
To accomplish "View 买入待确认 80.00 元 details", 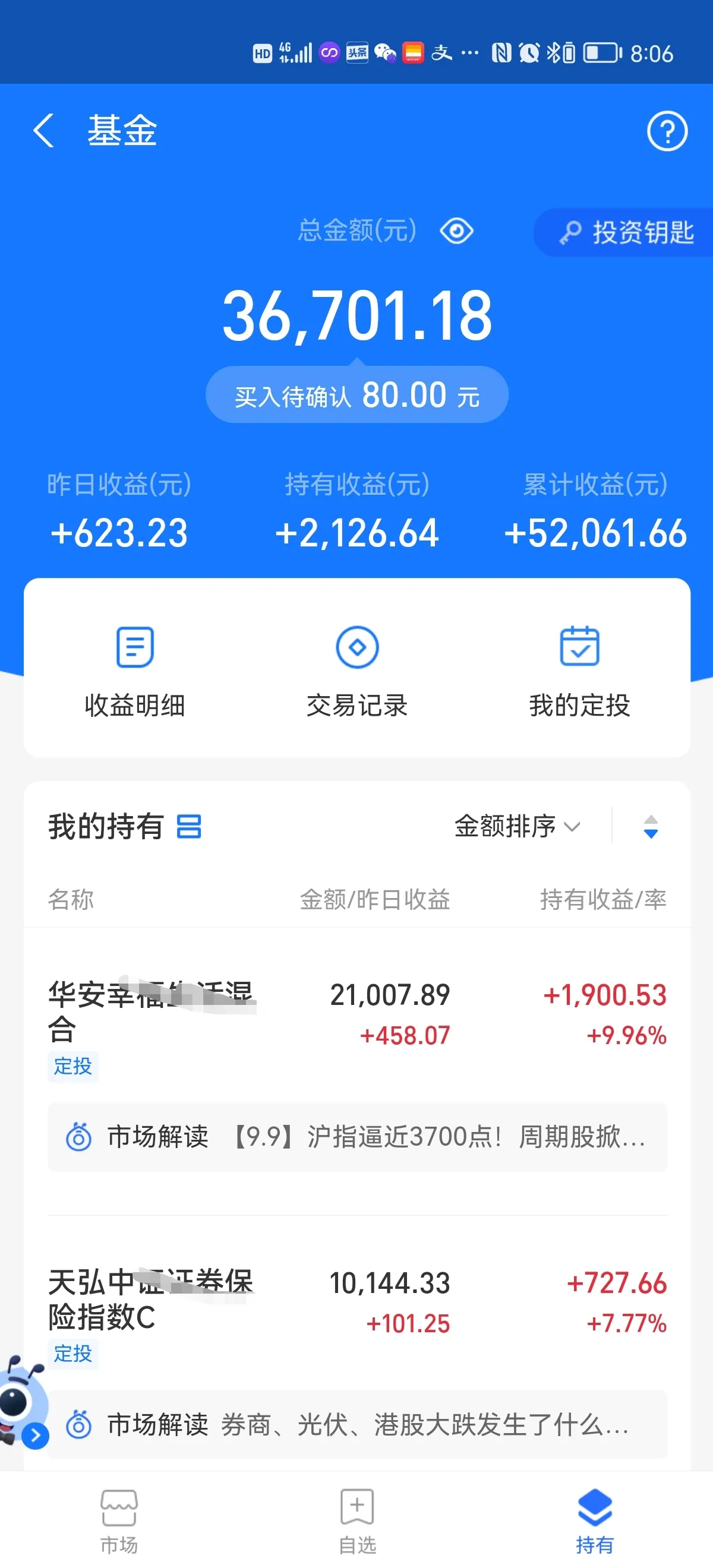I will pyautogui.click(x=357, y=395).
